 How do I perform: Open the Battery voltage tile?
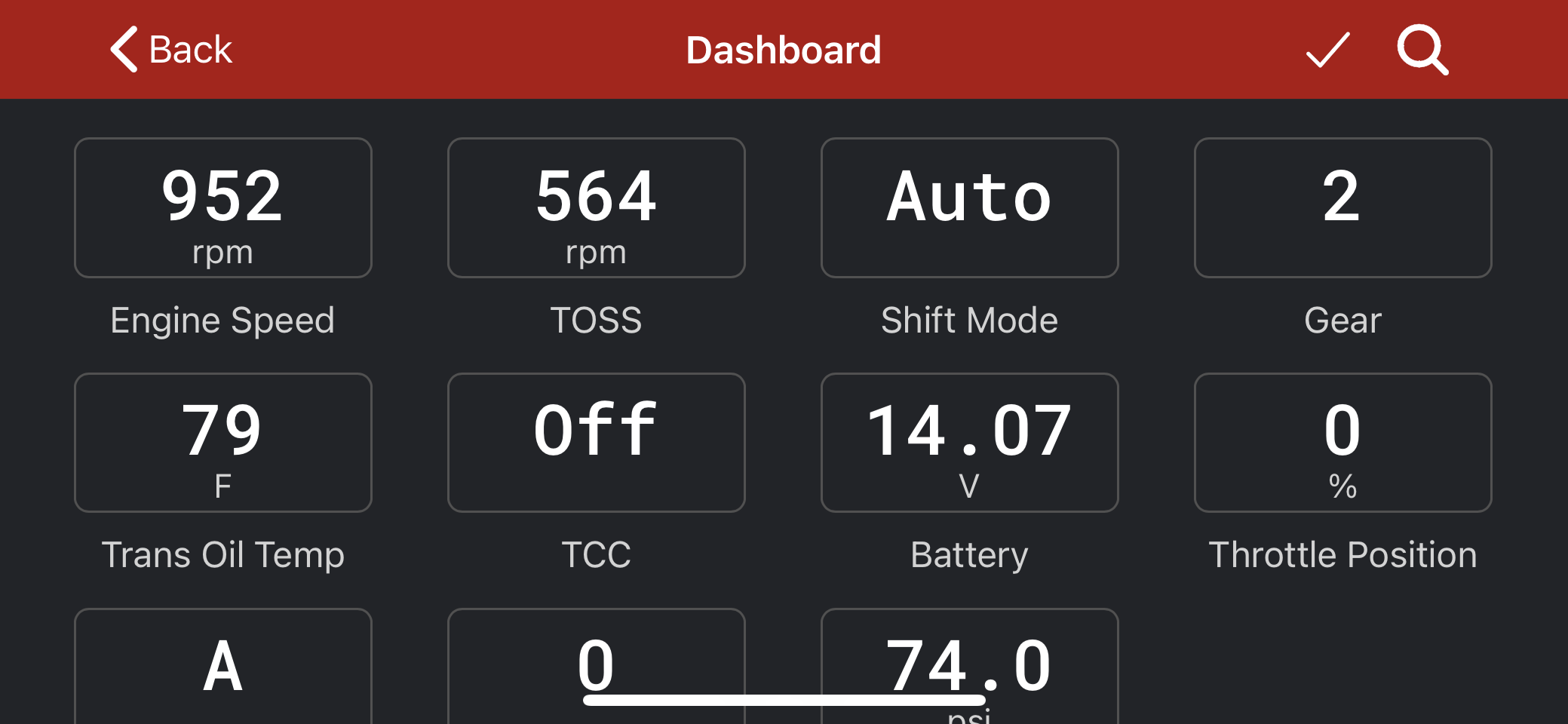coord(969,443)
